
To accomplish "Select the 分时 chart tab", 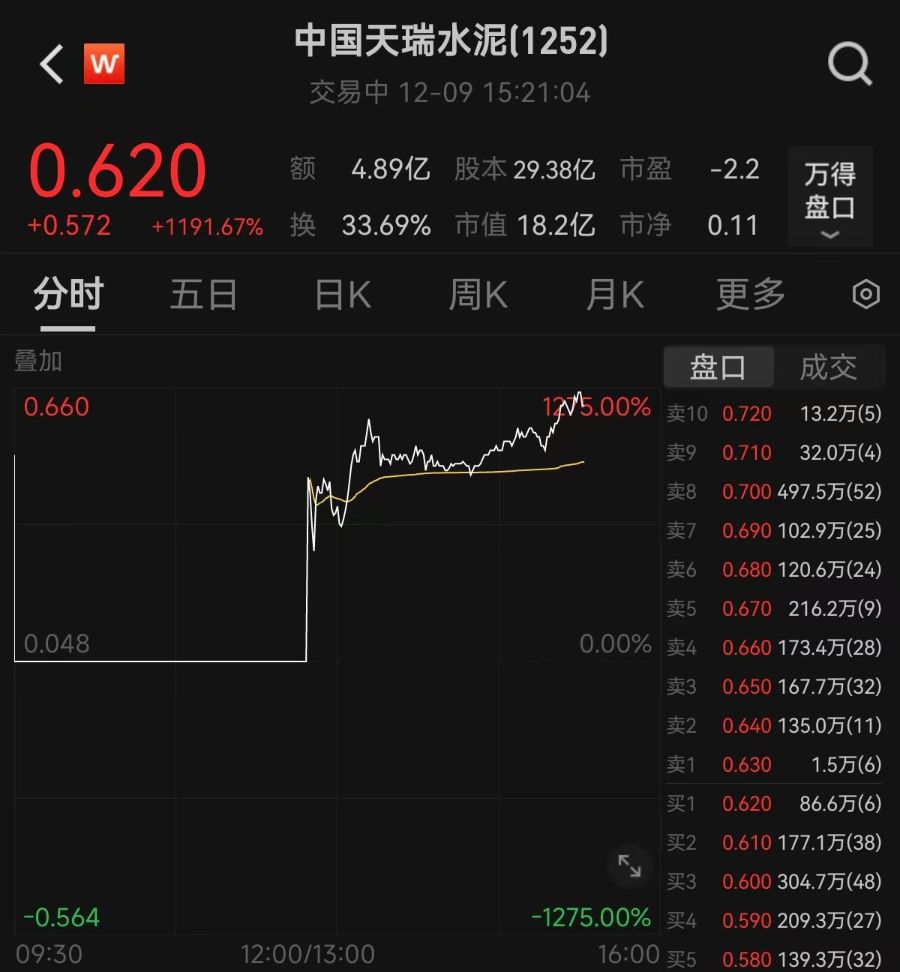I will coord(68,295).
